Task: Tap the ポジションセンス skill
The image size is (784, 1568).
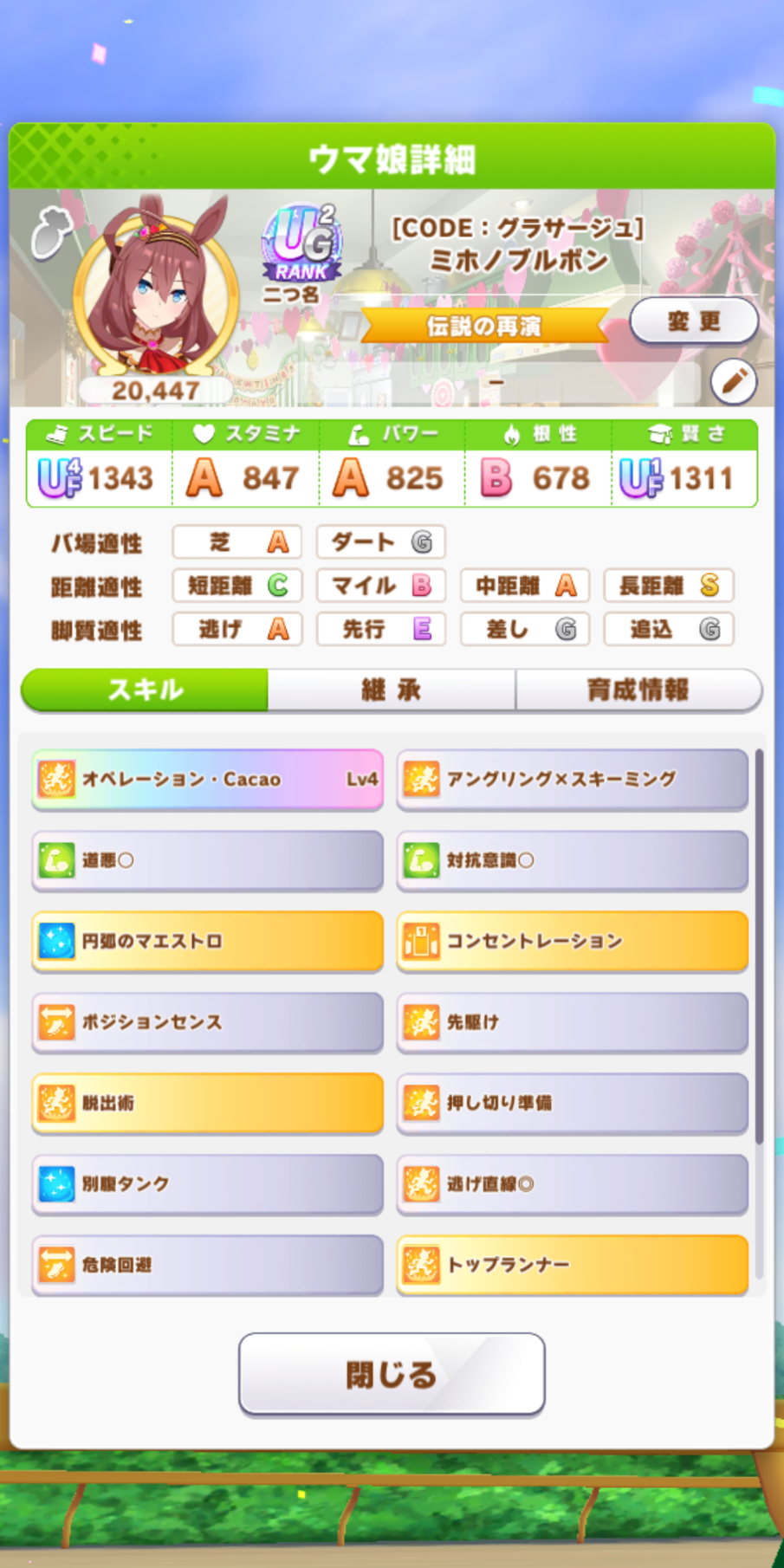Action: [x=208, y=1021]
